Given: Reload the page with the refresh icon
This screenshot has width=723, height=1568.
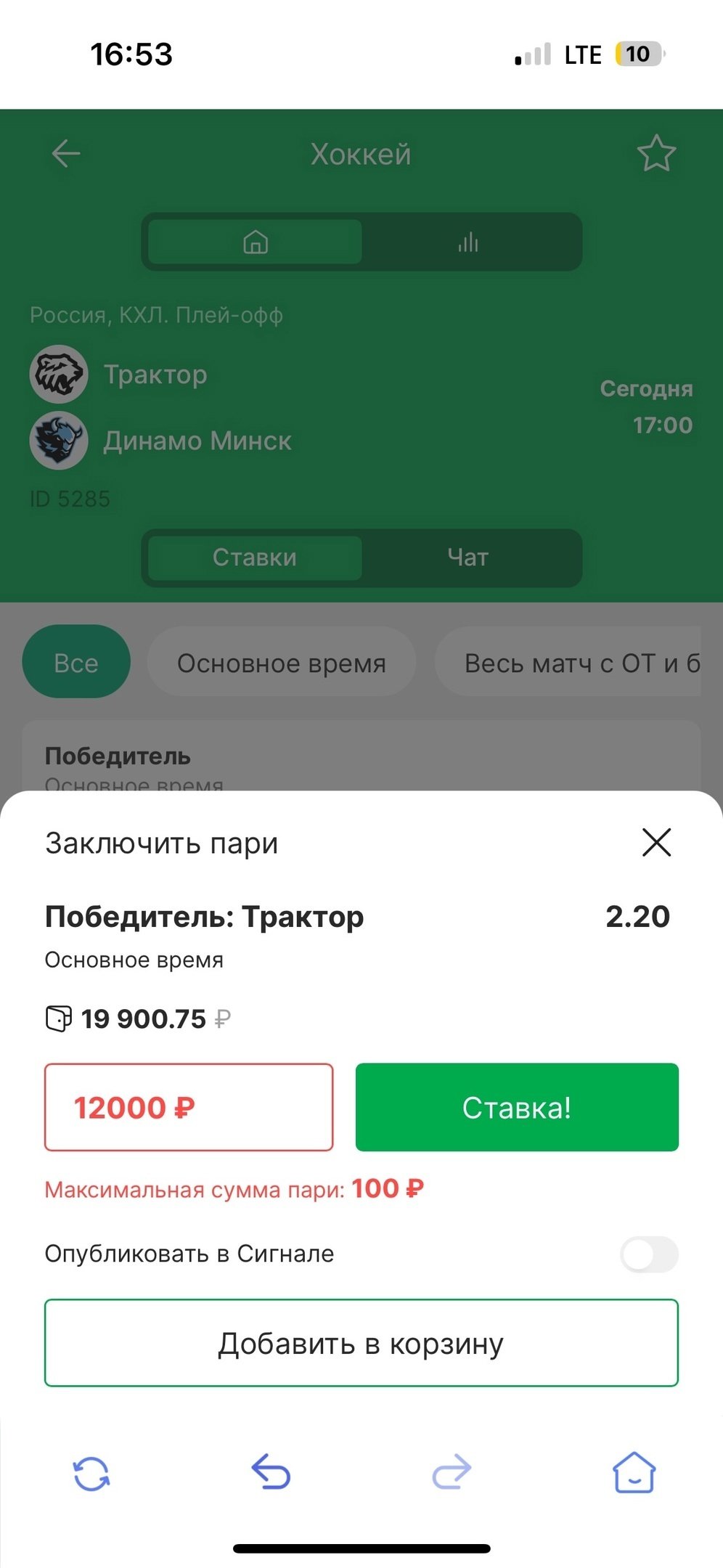Looking at the screenshot, I should 91,1474.
